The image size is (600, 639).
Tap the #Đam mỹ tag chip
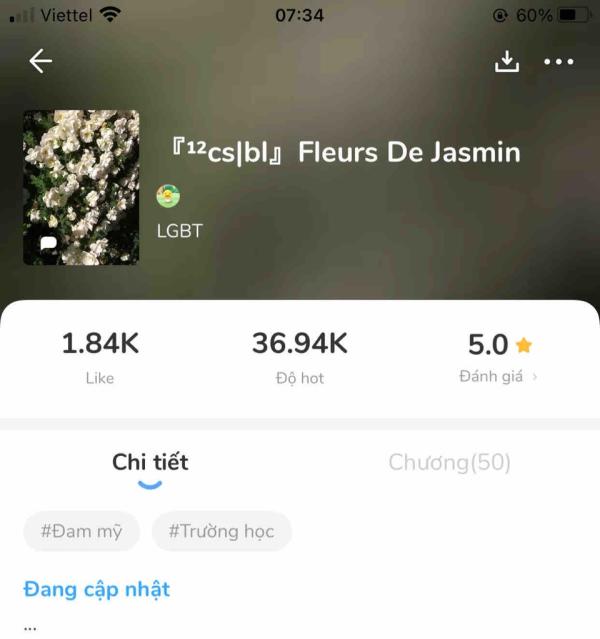tap(82, 531)
